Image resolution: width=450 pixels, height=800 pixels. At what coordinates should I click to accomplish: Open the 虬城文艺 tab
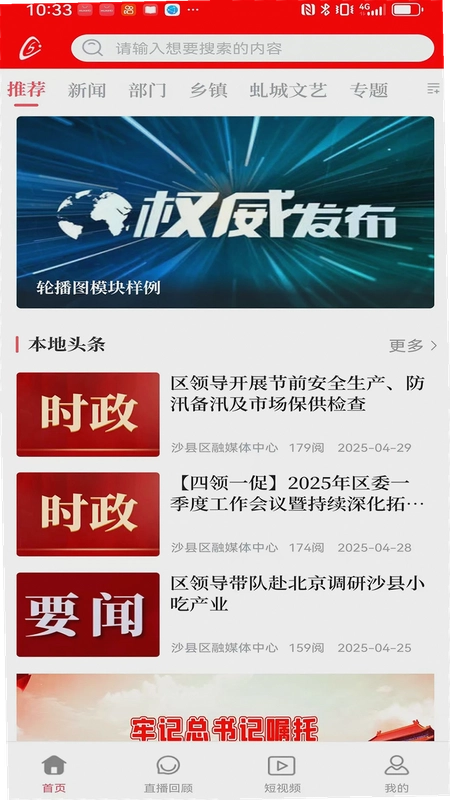288,90
